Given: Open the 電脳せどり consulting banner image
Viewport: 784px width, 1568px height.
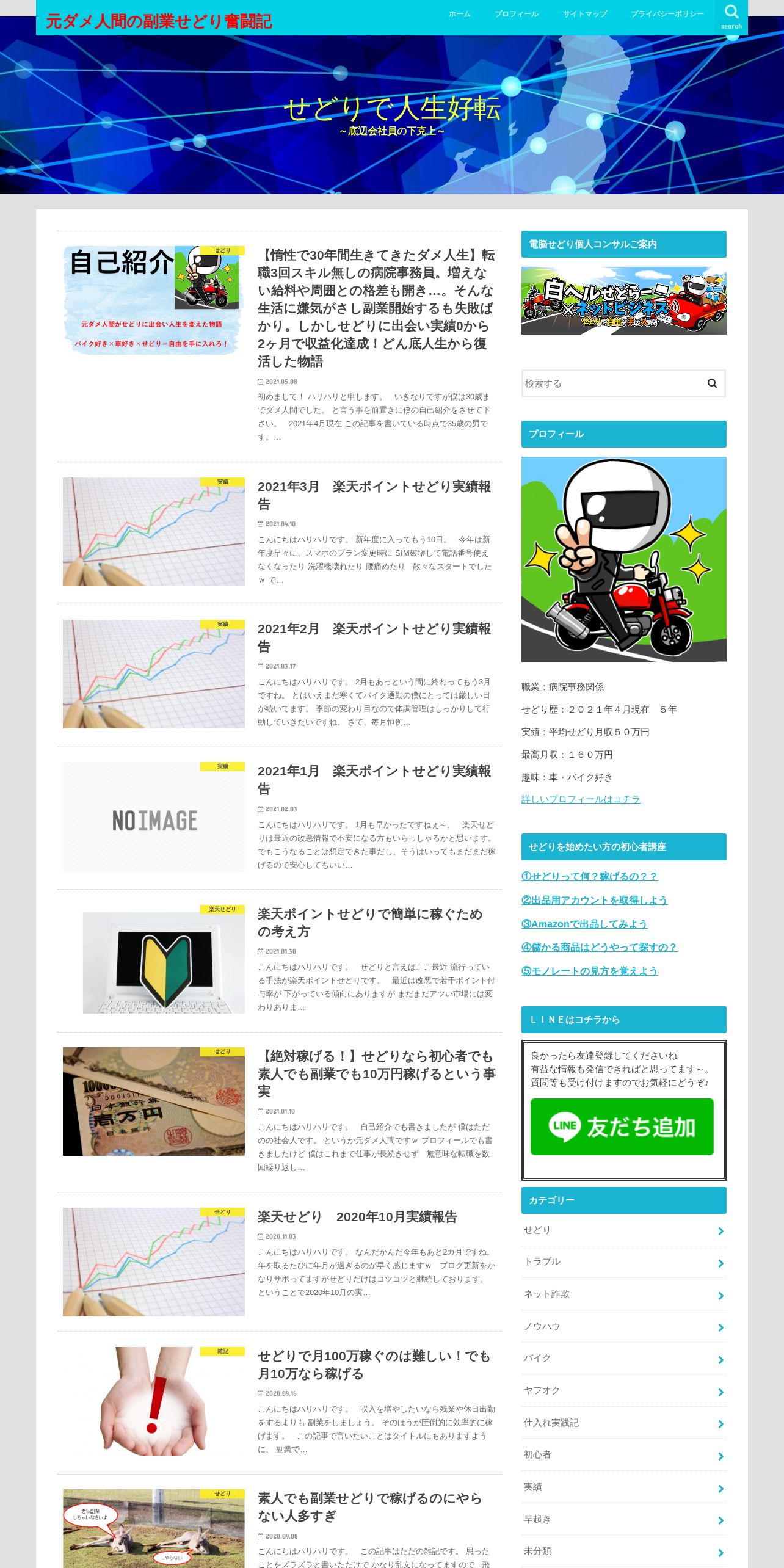Looking at the screenshot, I should [623, 300].
